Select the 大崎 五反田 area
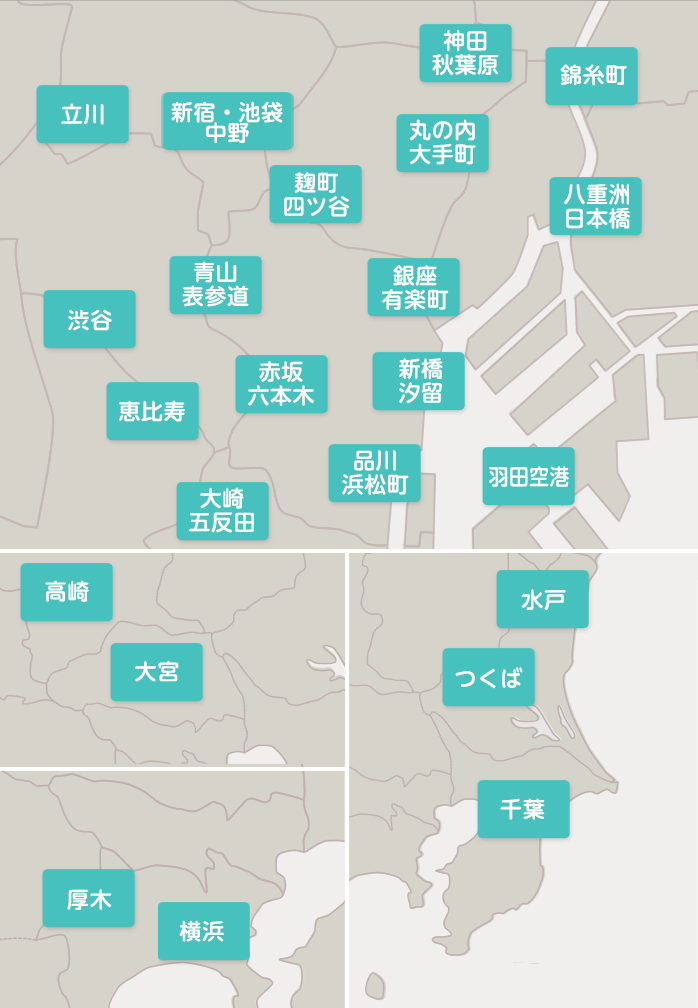The width and height of the screenshot is (698, 1008). [222, 511]
